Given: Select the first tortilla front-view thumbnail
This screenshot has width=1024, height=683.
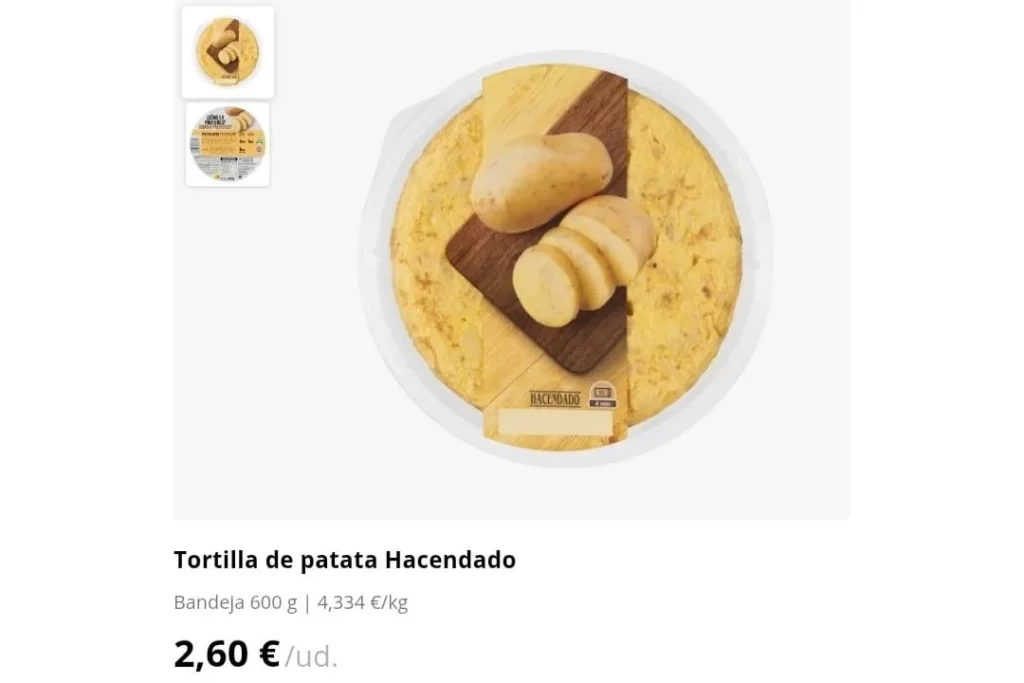Looking at the screenshot, I should coord(227,52).
